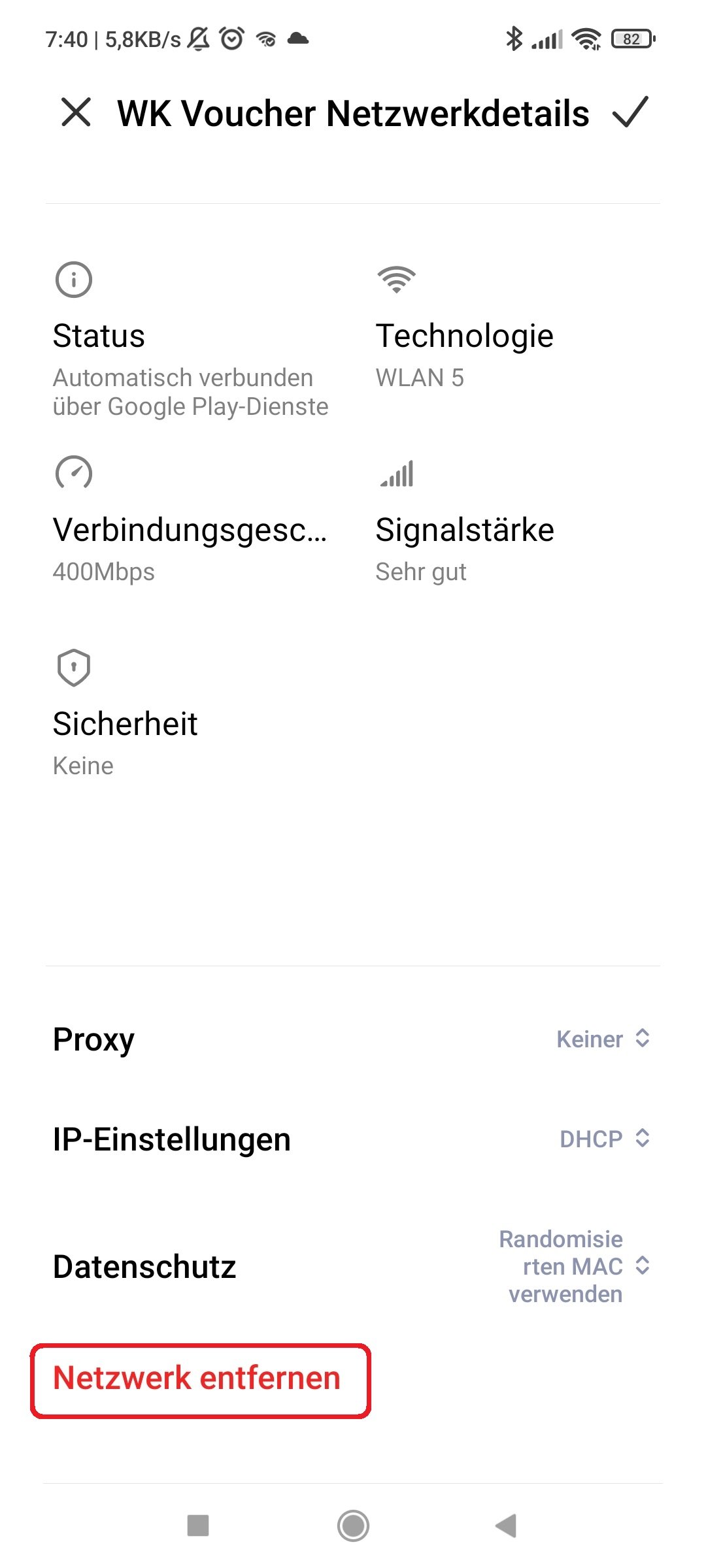Go back using the system back button
This screenshot has height=1568, width=706.
pos(507,1526)
